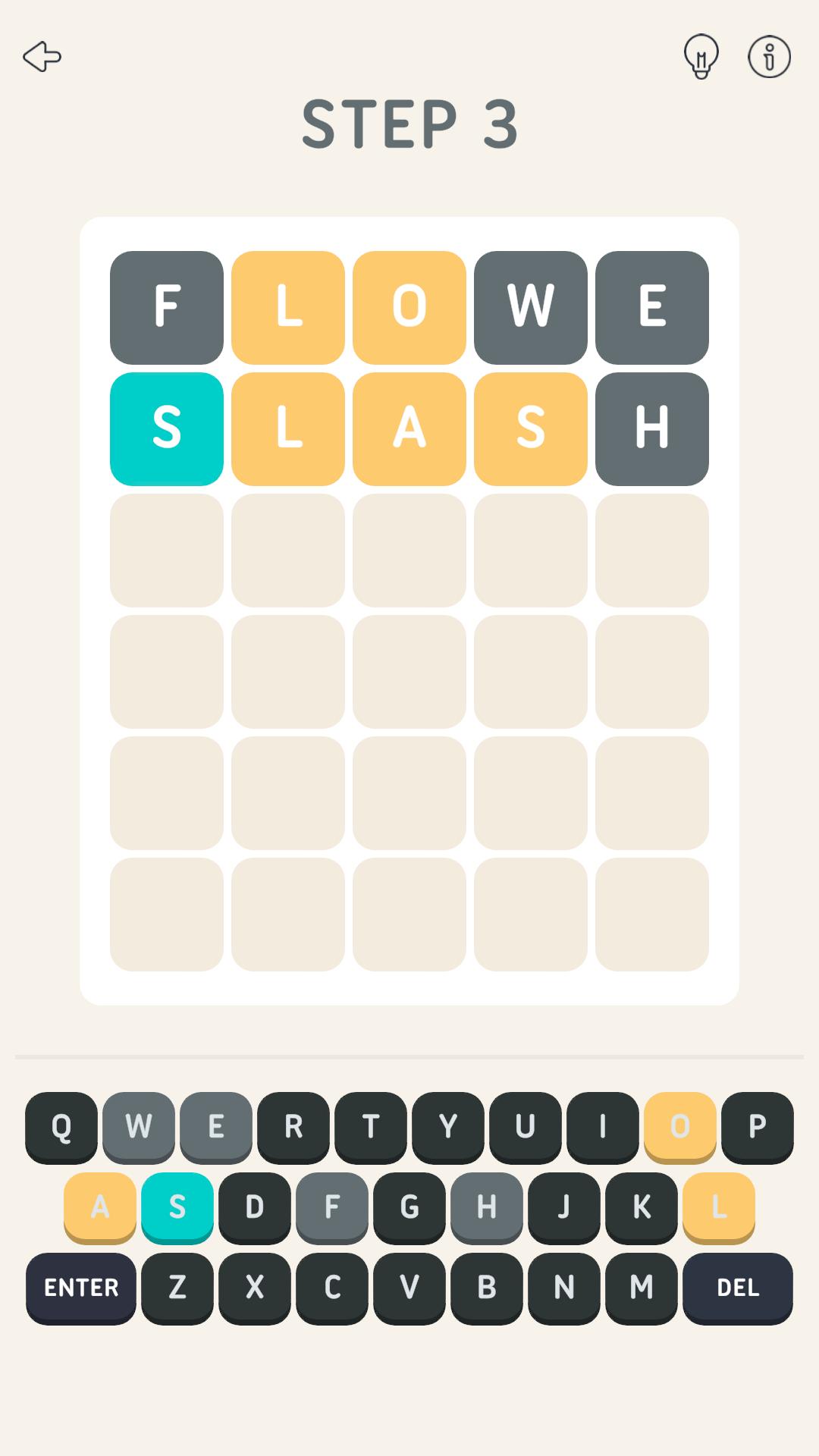This screenshot has width=819, height=1456.
Task: Tap the D key
Action: (x=255, y=1207)
